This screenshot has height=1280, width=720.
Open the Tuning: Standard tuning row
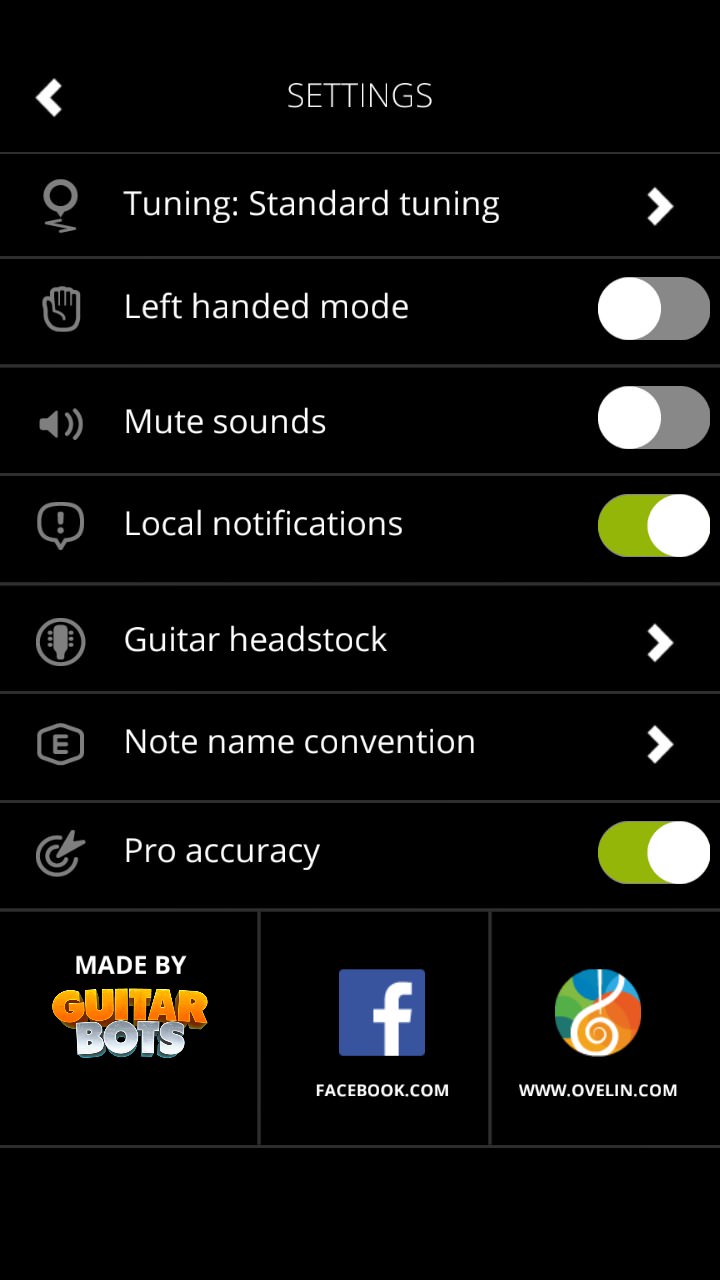(360, 206)
